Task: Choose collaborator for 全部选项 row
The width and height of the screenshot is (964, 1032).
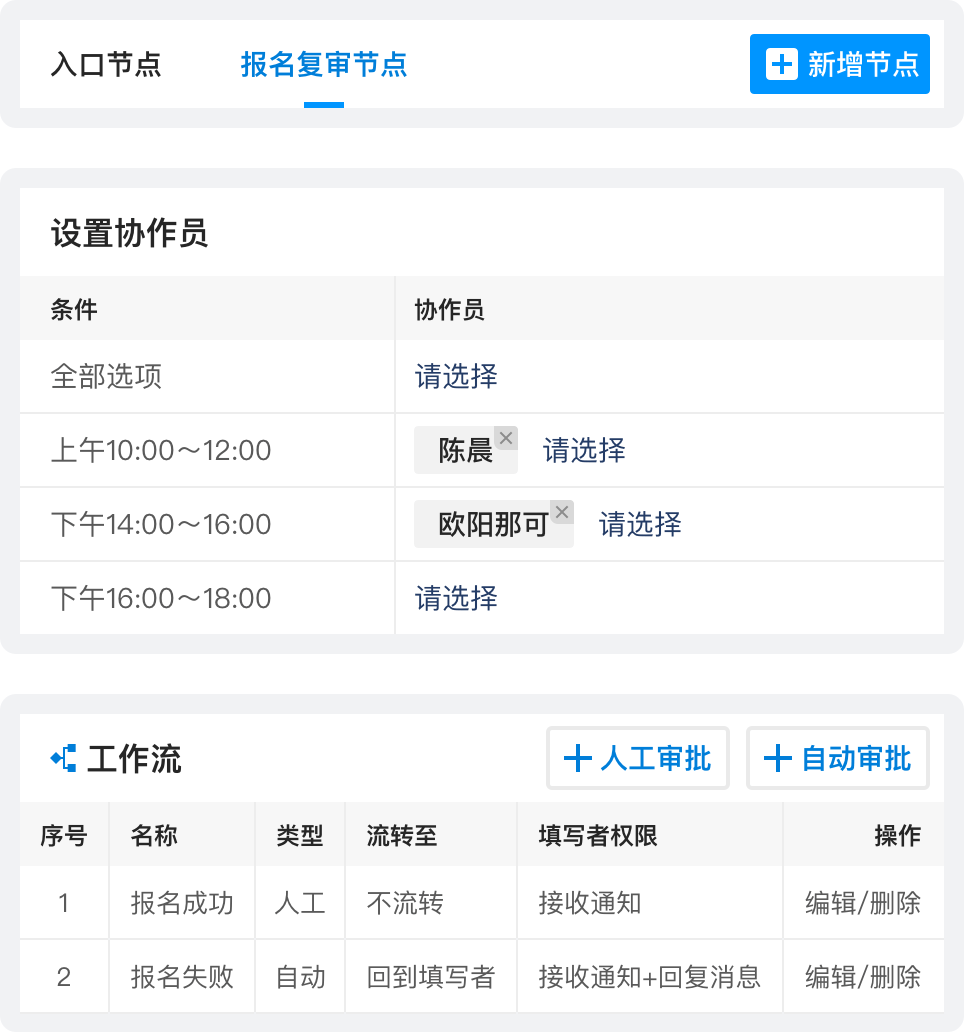Action: tap(456, 376)
